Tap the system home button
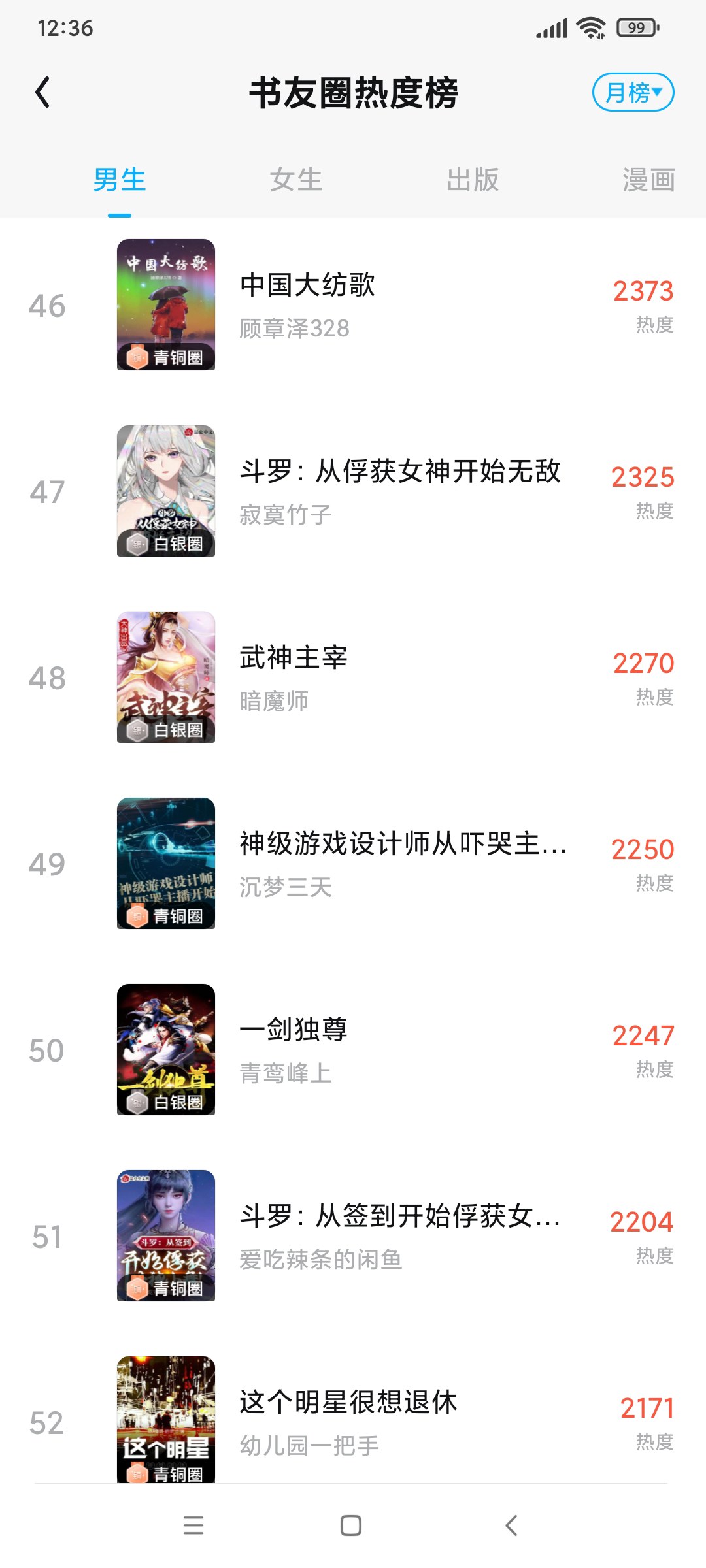Image resolution: width=706 pixels, height=1568 pixels. pyautogui.click(x=351, y=1526)
